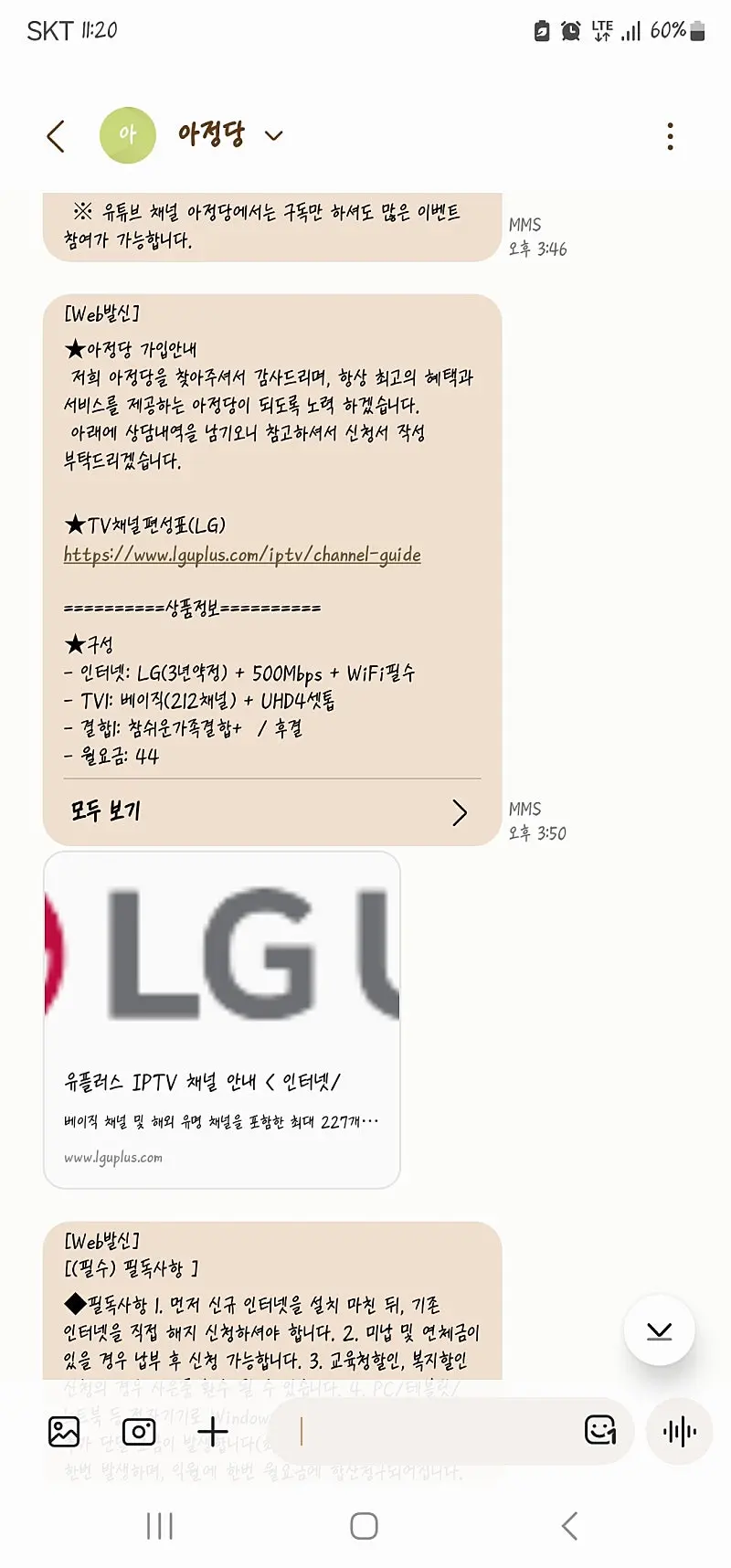731x1568 pixels.
Task: Go to home screen via navigation bar
Action: pyautogui.click(x=364, y=1526)
